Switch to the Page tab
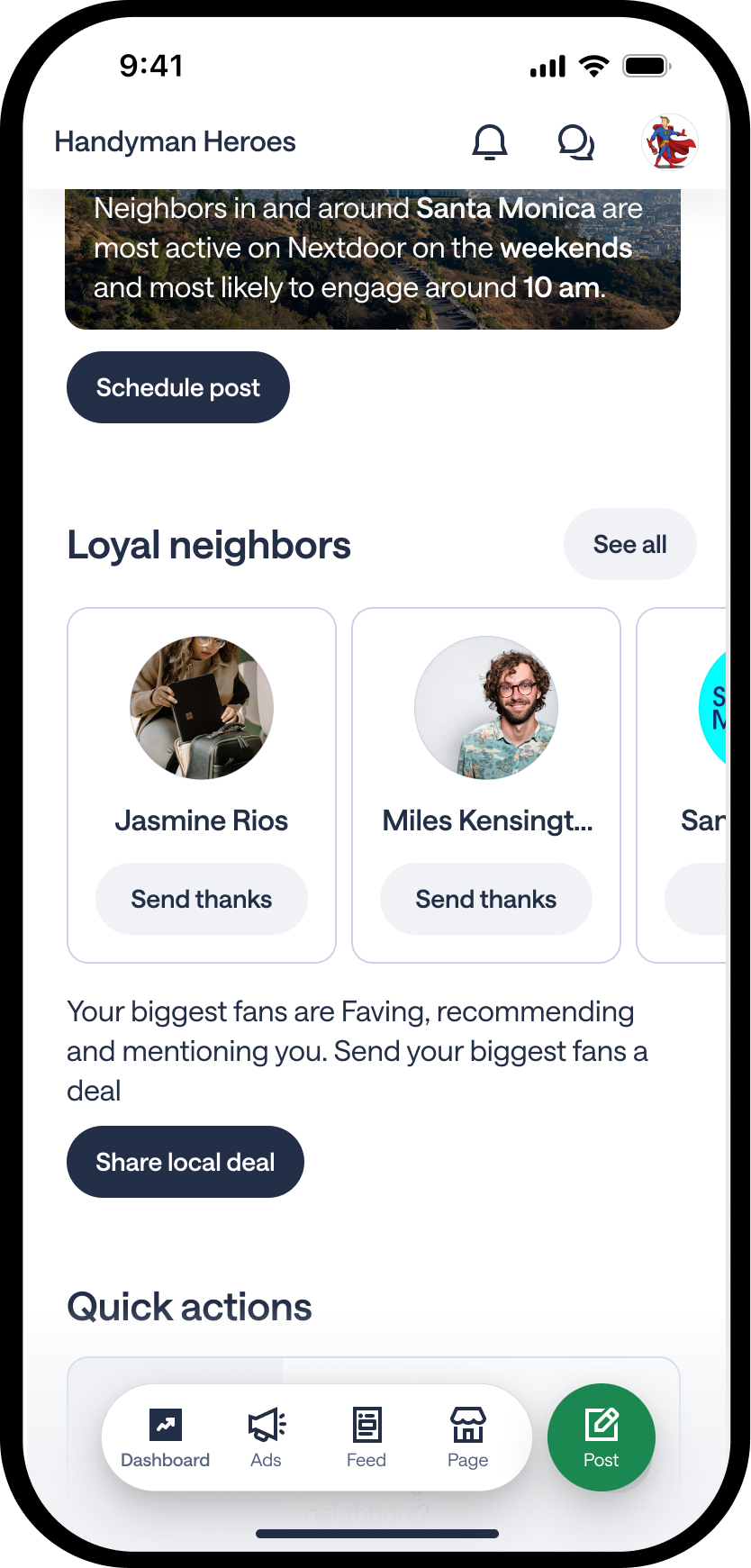 pos(468,1438)
